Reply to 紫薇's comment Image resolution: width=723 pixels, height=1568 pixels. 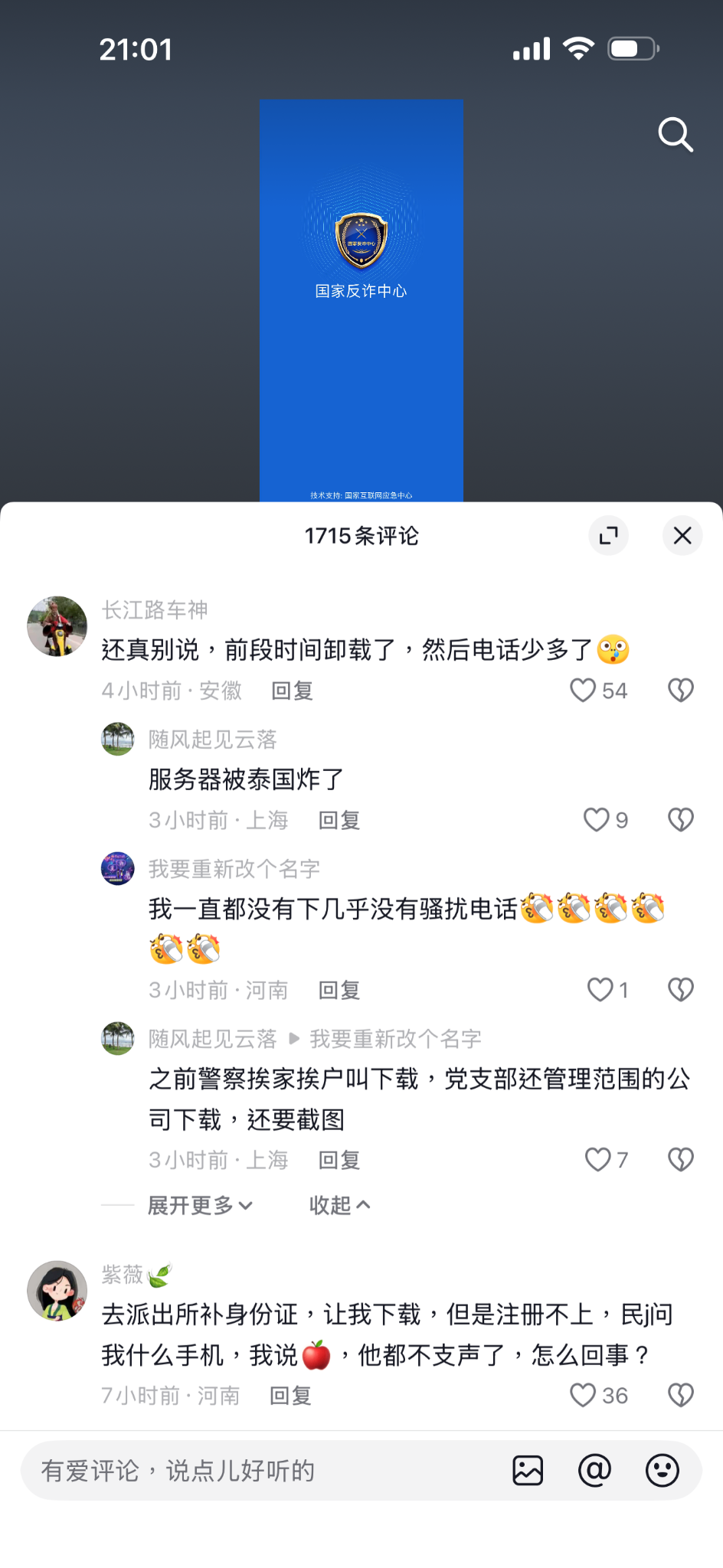click(290, 1396)
